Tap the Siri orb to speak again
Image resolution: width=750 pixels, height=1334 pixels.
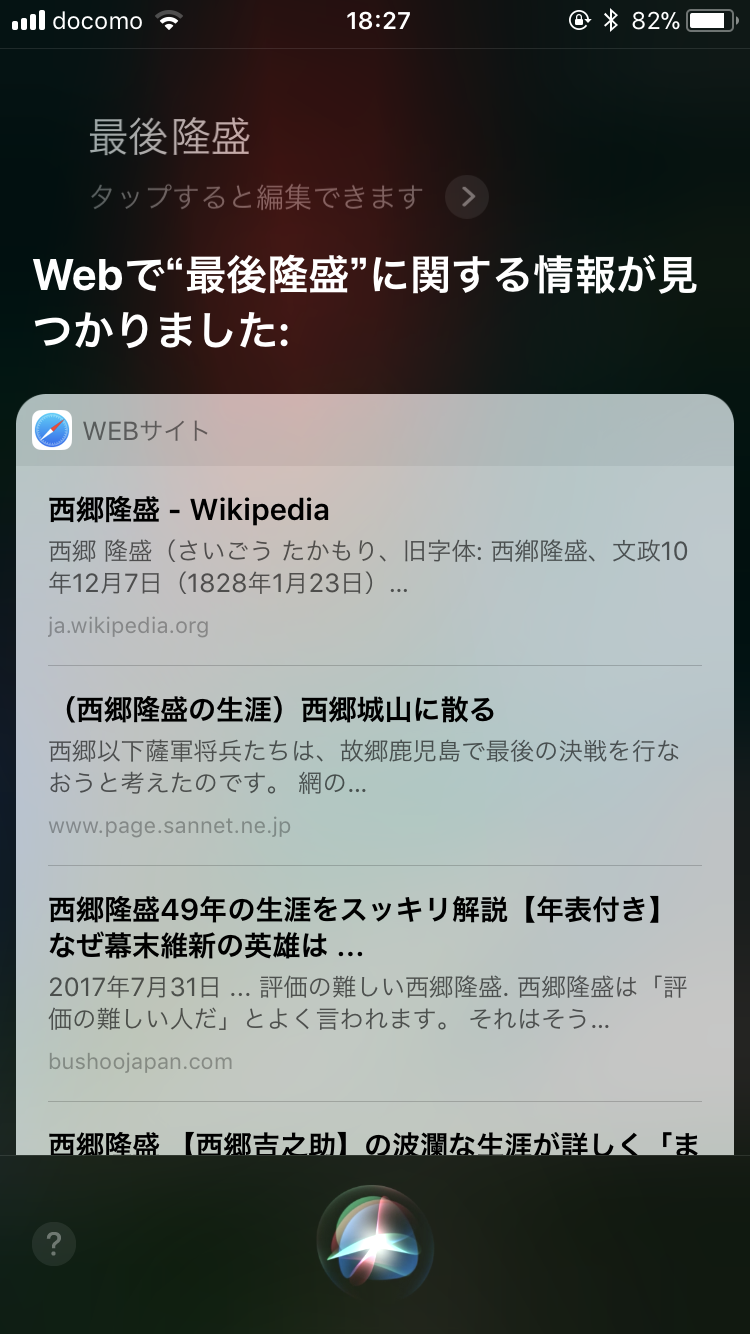[375, 1243]
